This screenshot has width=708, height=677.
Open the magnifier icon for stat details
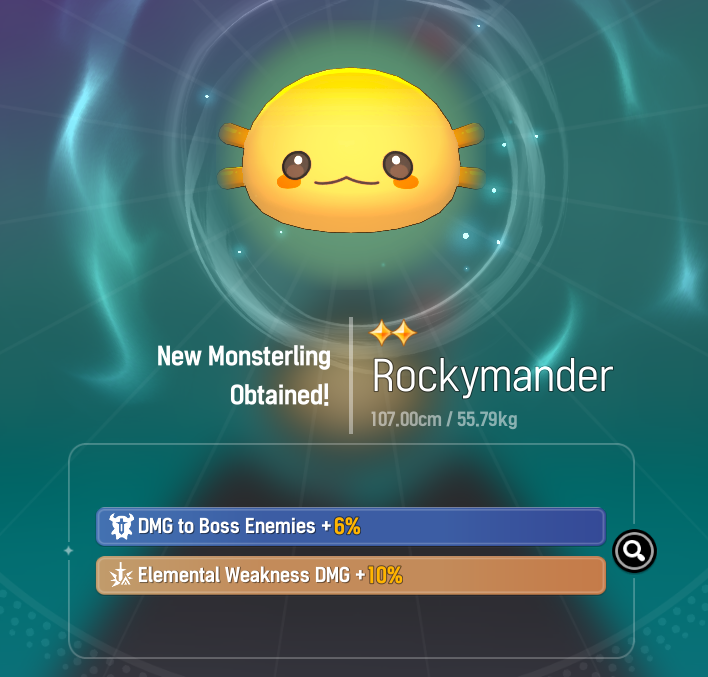634,551
